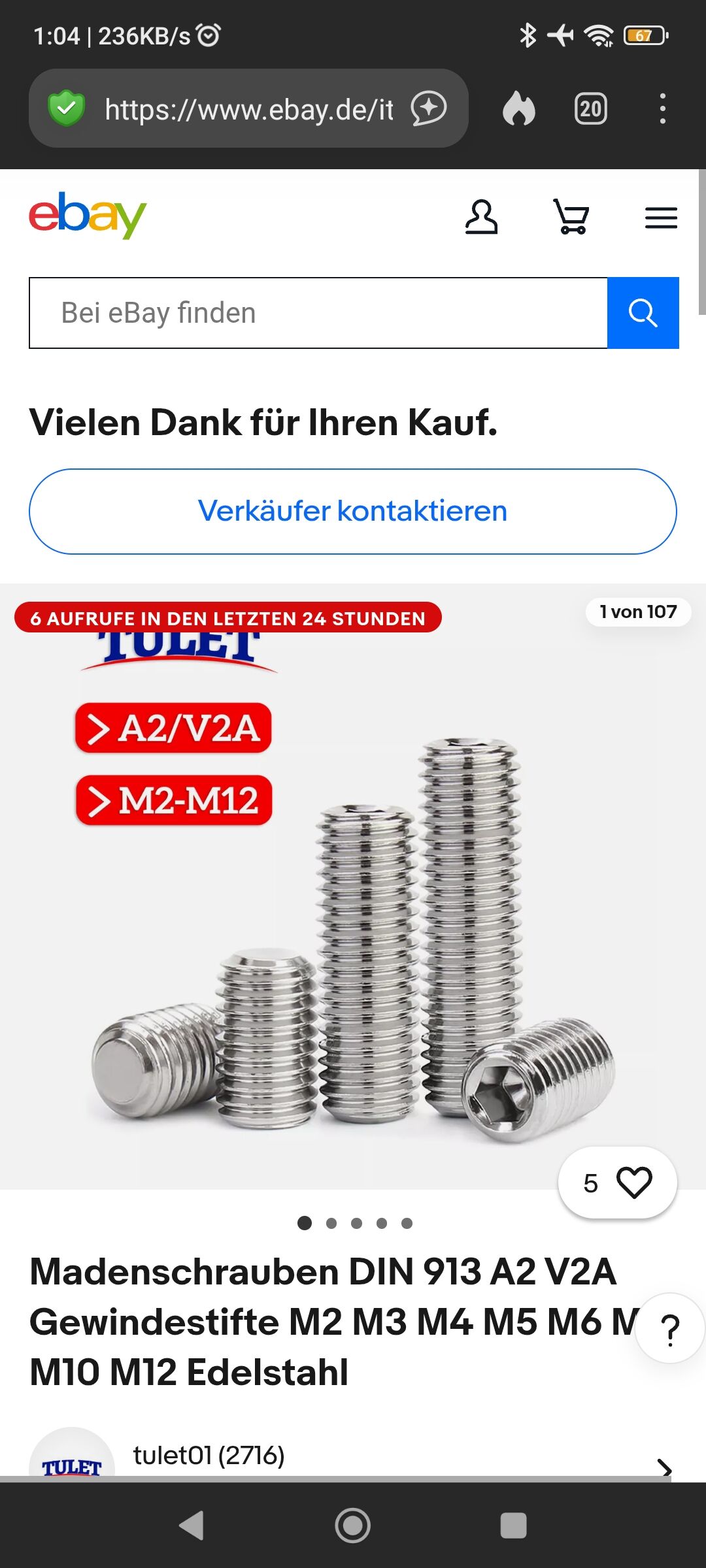Go to the eBay homepage logo
The image size is (706, 1568).
88,216
